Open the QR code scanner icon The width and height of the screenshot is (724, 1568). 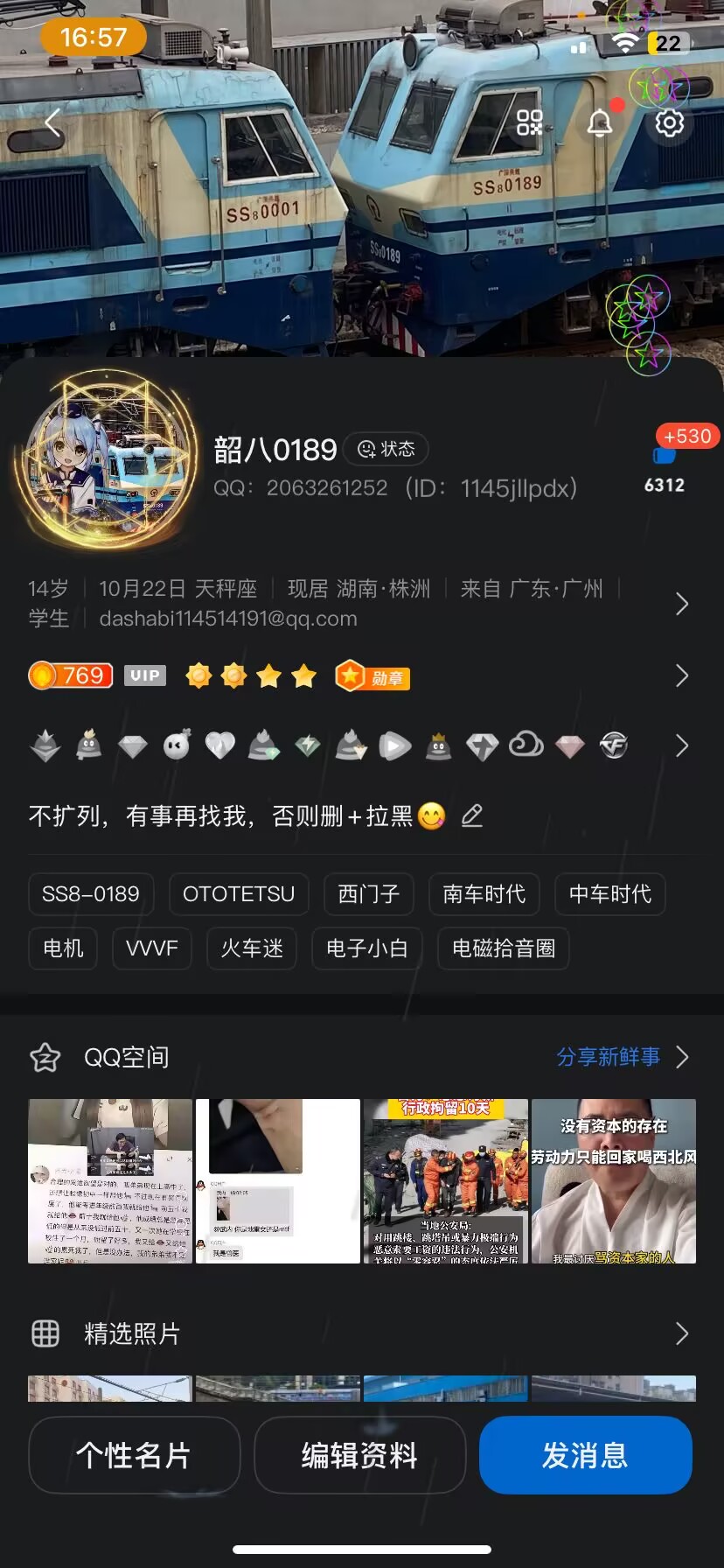point(529,123)
